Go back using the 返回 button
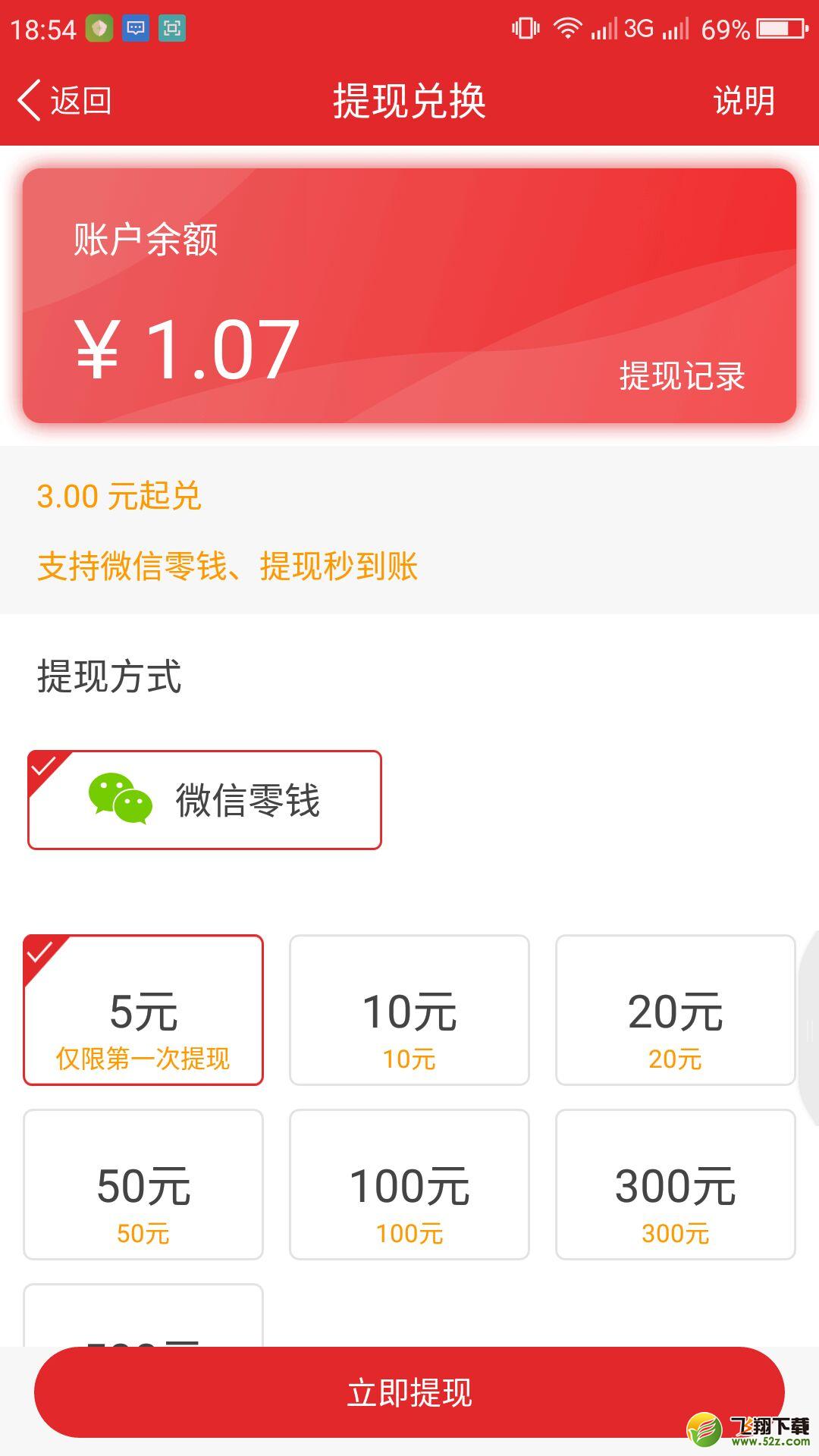 click(x=65, y=101)
